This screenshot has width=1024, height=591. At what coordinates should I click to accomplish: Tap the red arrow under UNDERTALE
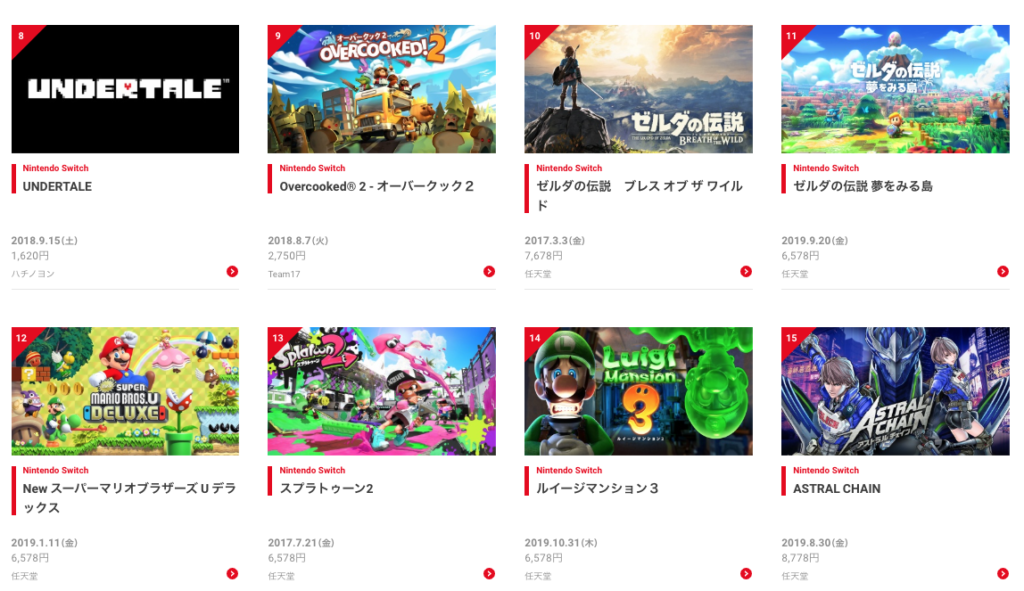pos(232,271)
